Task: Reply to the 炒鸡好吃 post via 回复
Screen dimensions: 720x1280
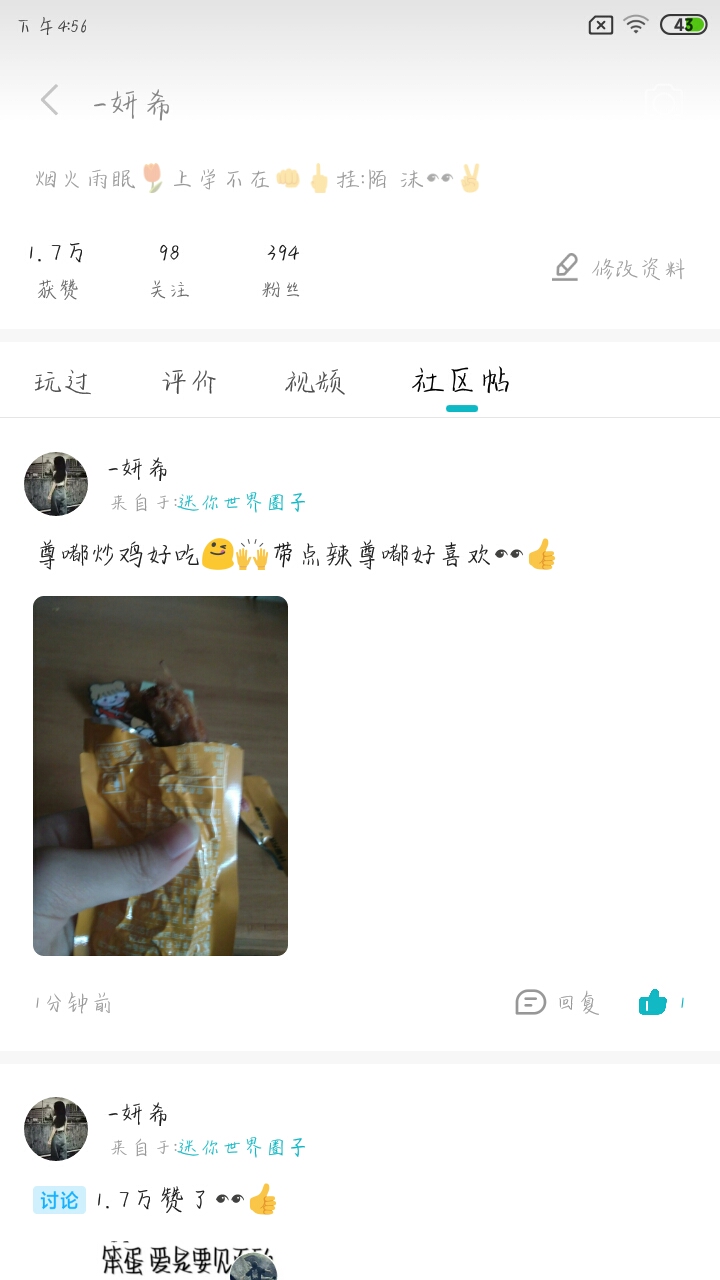Action: (557, 1002)
